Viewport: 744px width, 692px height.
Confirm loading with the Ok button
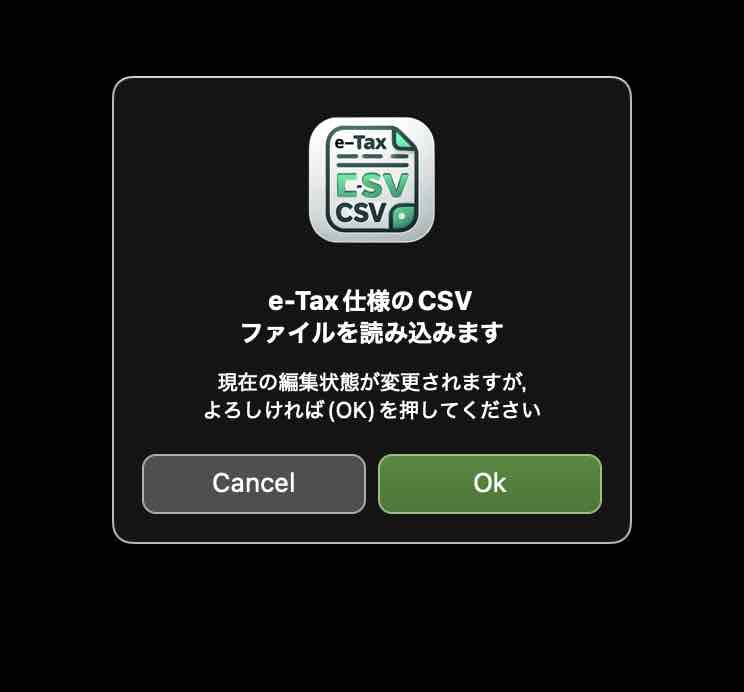click(489, 484)
